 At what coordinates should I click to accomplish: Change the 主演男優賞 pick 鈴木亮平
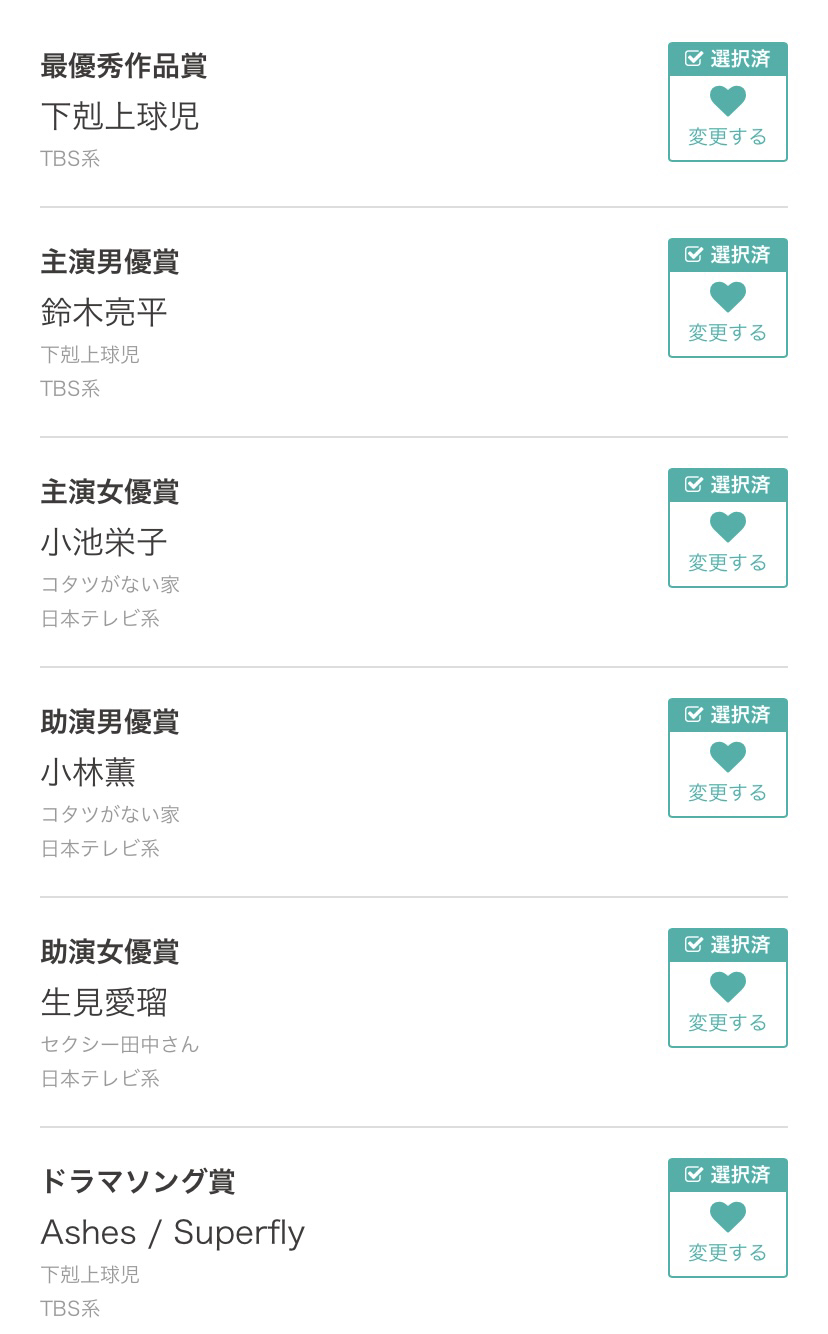(x=727, y=314)
